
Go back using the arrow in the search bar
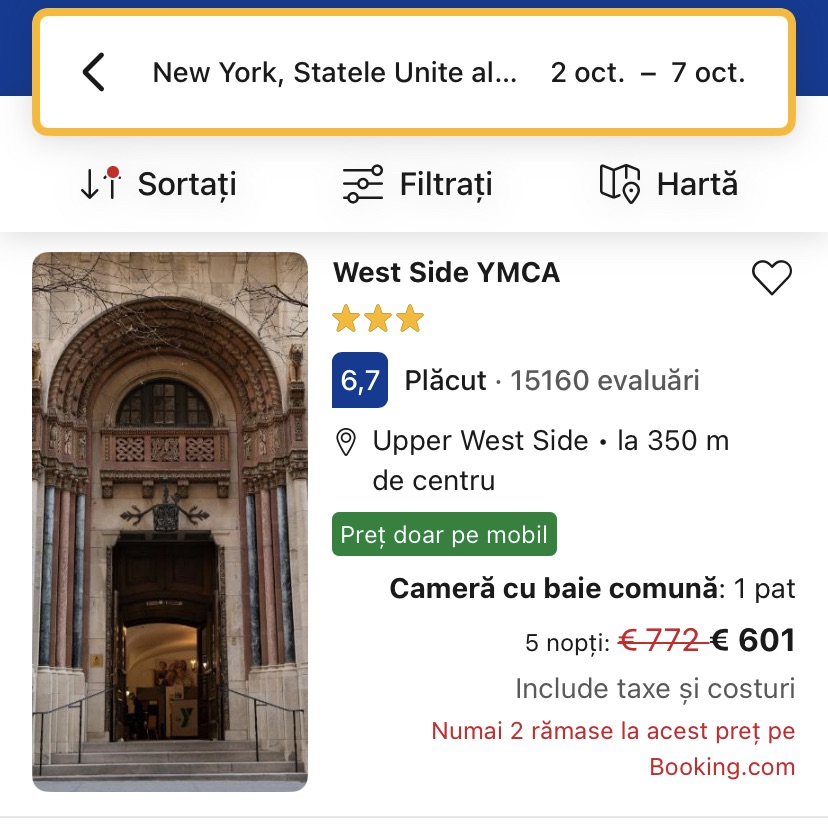(93, 73)
